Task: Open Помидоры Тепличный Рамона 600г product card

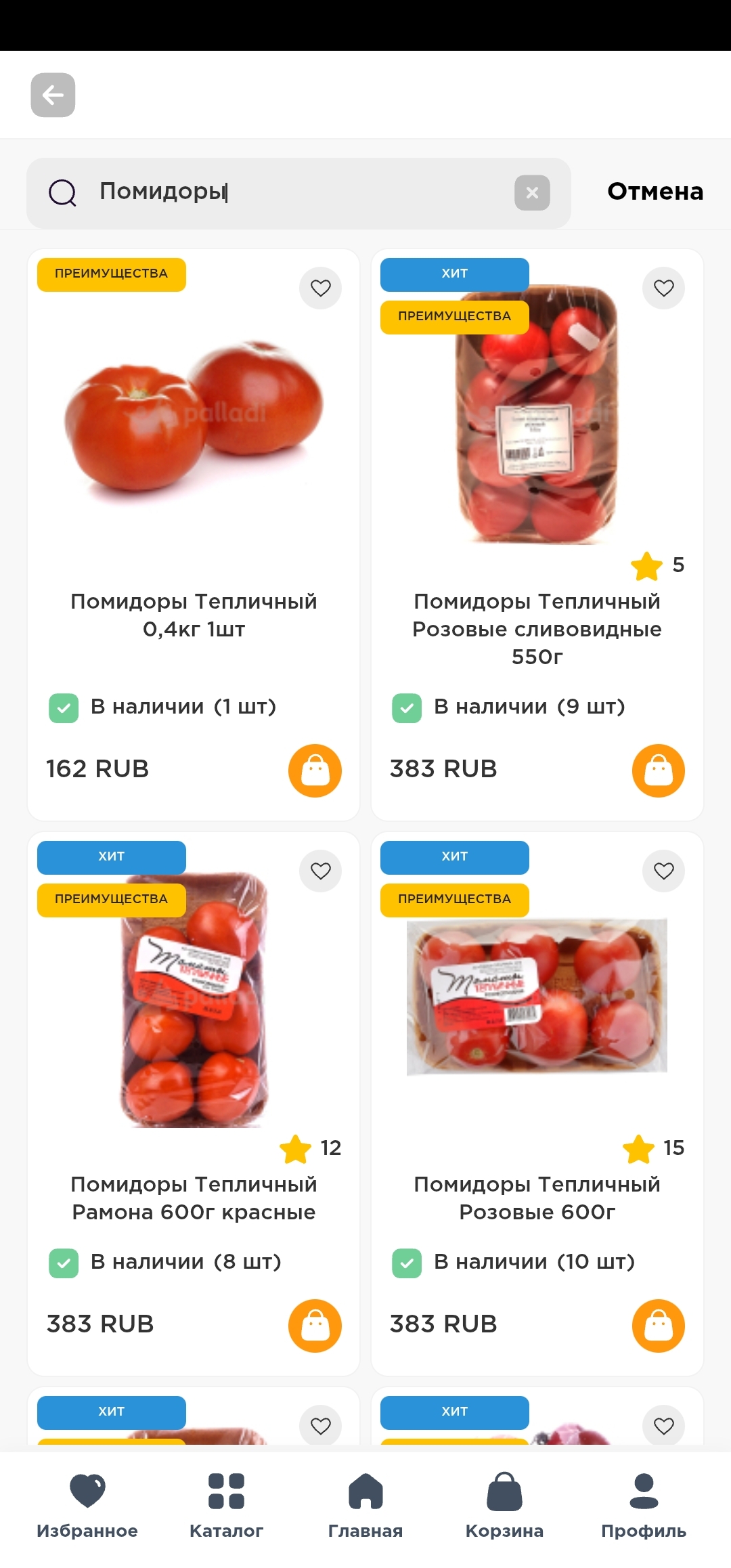Action: [x=194, y=1197]
